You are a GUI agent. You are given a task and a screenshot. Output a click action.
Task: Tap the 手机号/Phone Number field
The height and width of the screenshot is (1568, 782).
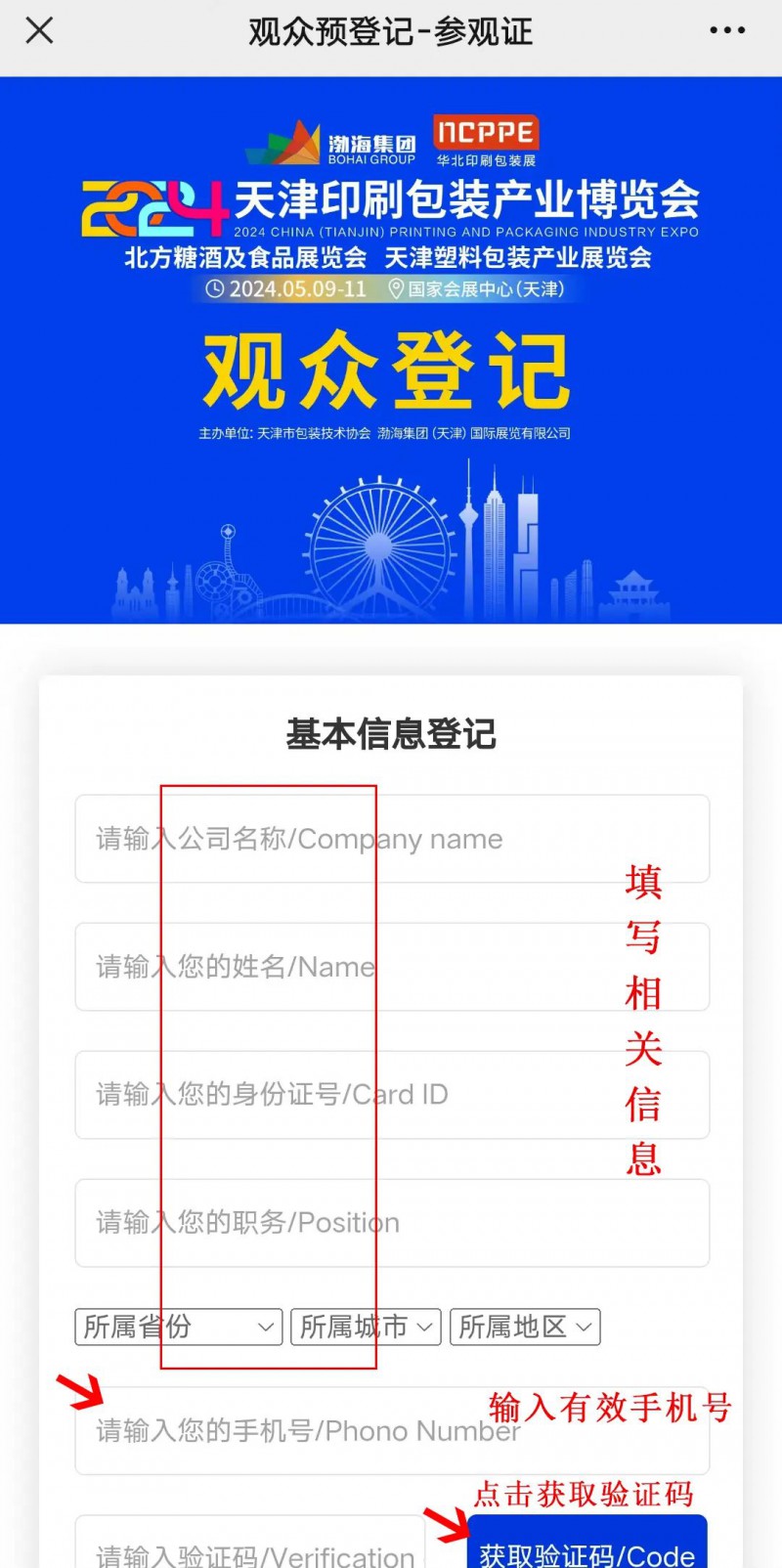pos(391,1431)
